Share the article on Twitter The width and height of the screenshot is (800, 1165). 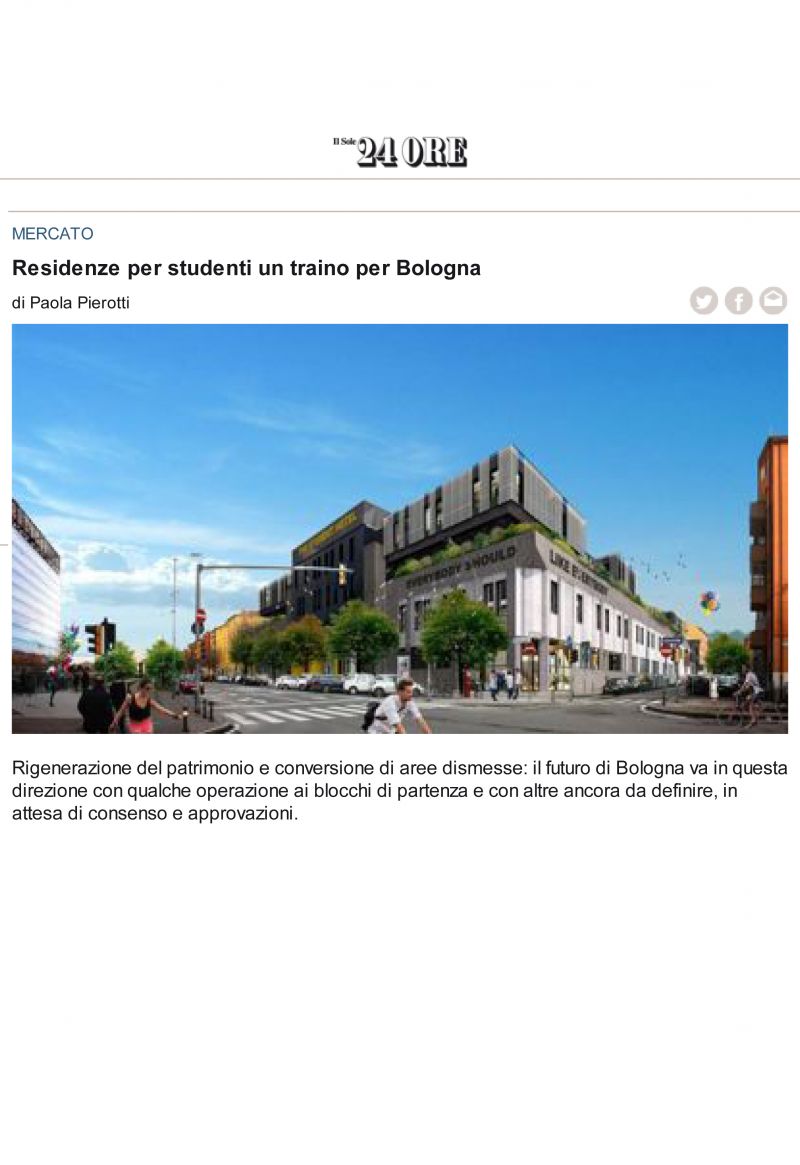pyautogui.click(x=704, y=300)
